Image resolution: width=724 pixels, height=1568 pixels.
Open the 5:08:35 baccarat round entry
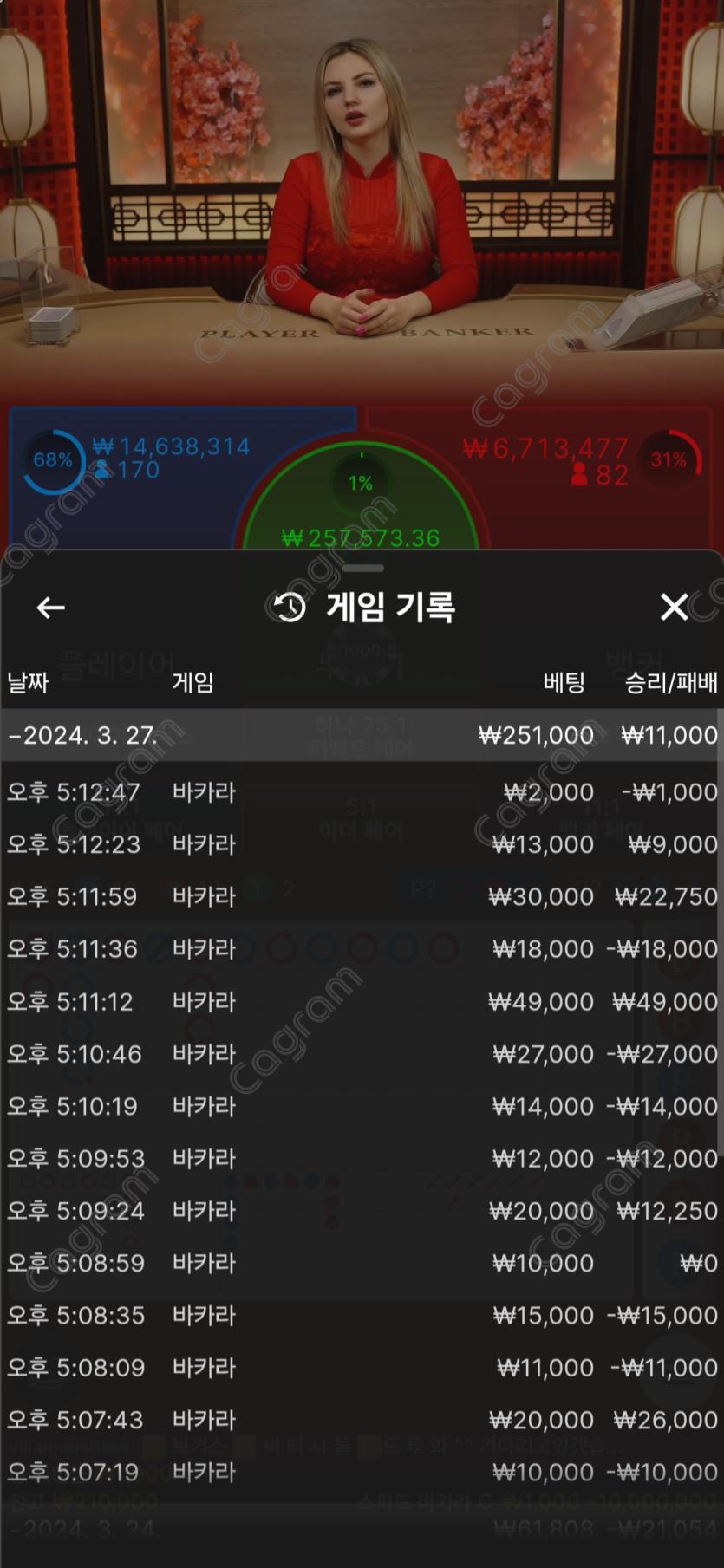[361, 1316]
